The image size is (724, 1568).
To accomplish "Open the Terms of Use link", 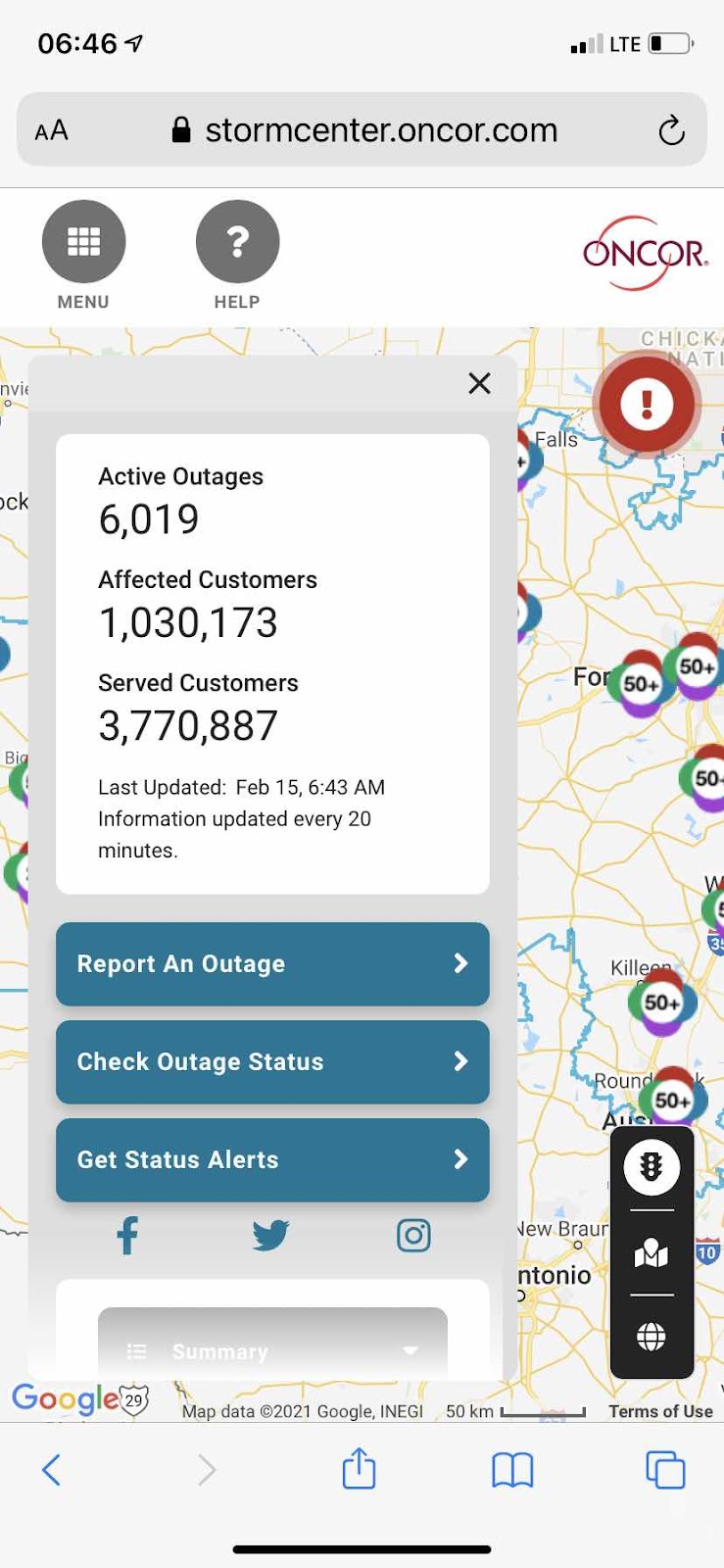I will [660, 1411].
